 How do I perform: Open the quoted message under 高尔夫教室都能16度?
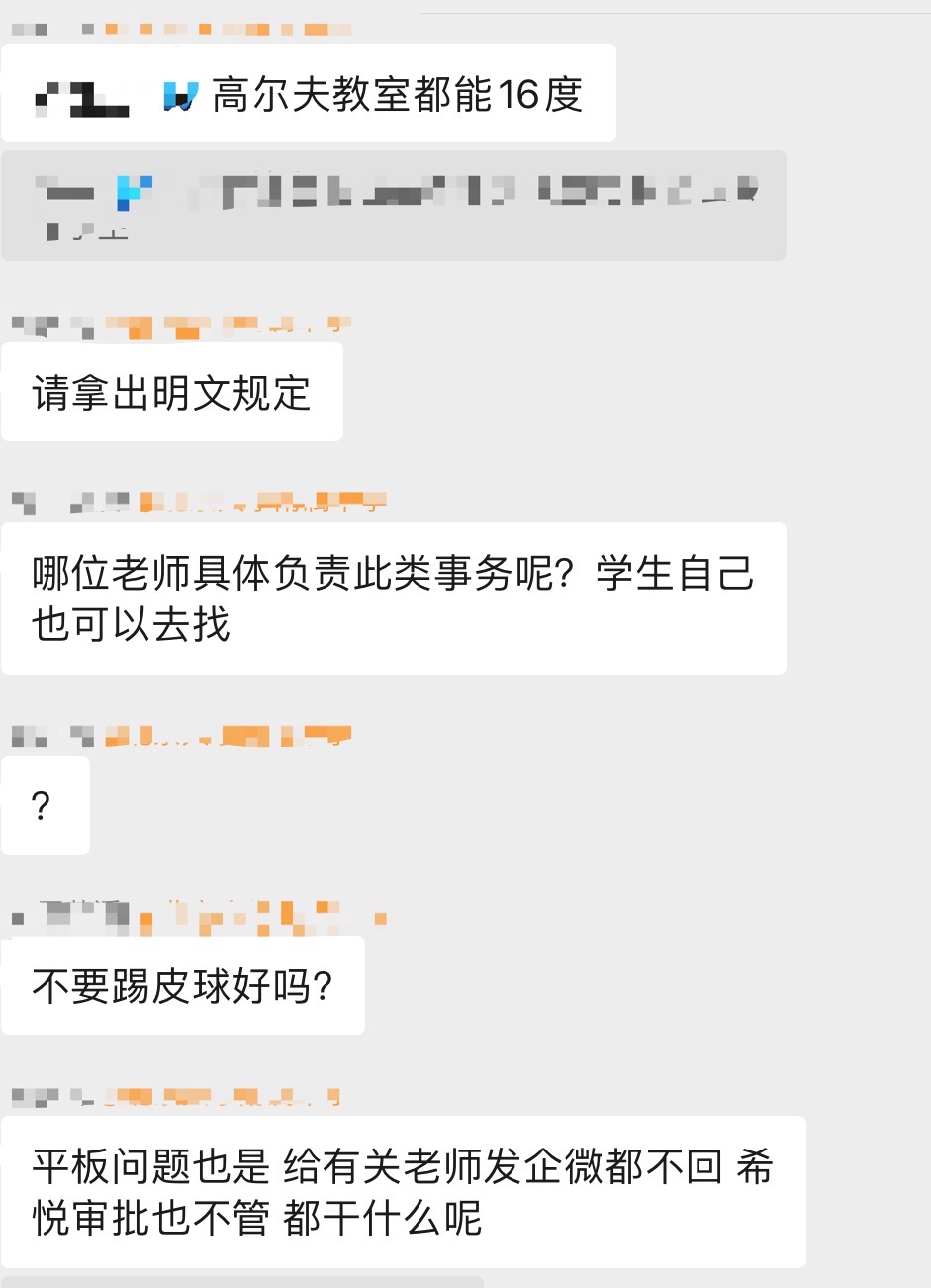[x=393, y=206]
